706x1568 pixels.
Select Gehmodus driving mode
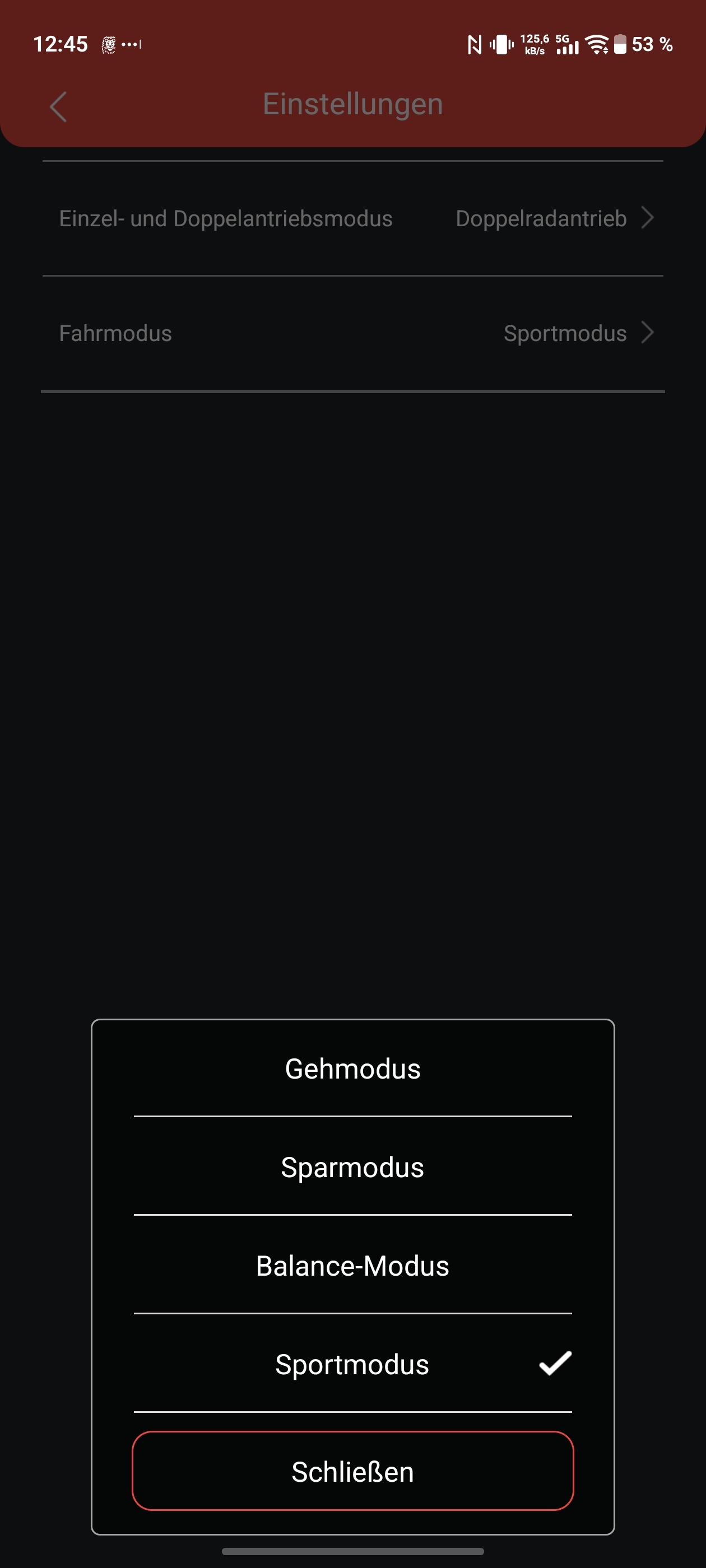pyautogui.click(x=352, y=1068)
